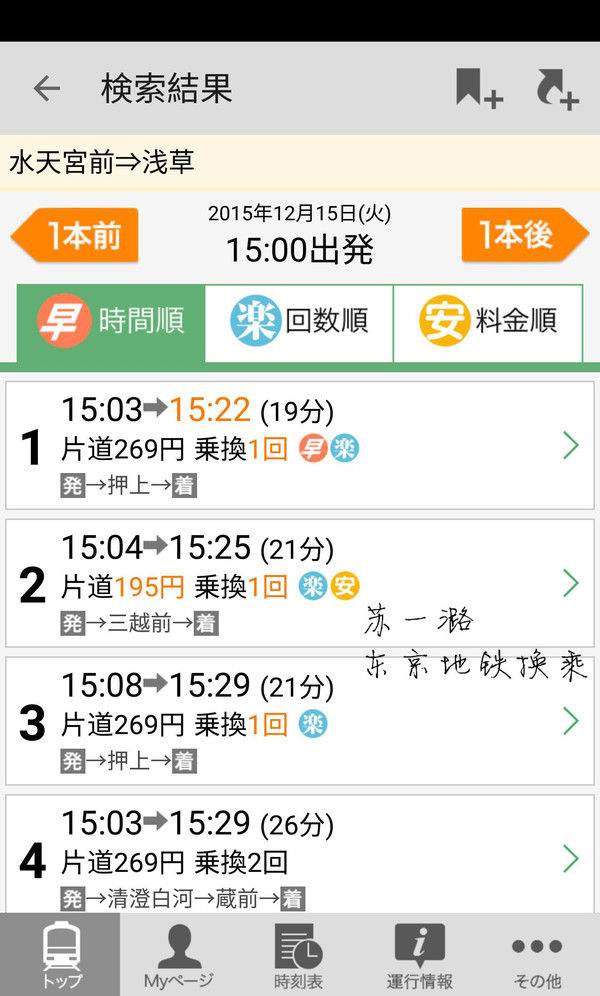The height and width of the screenshot is (996, 600).
Task: Bookmark this route search
Action: (x=478, y=89)
